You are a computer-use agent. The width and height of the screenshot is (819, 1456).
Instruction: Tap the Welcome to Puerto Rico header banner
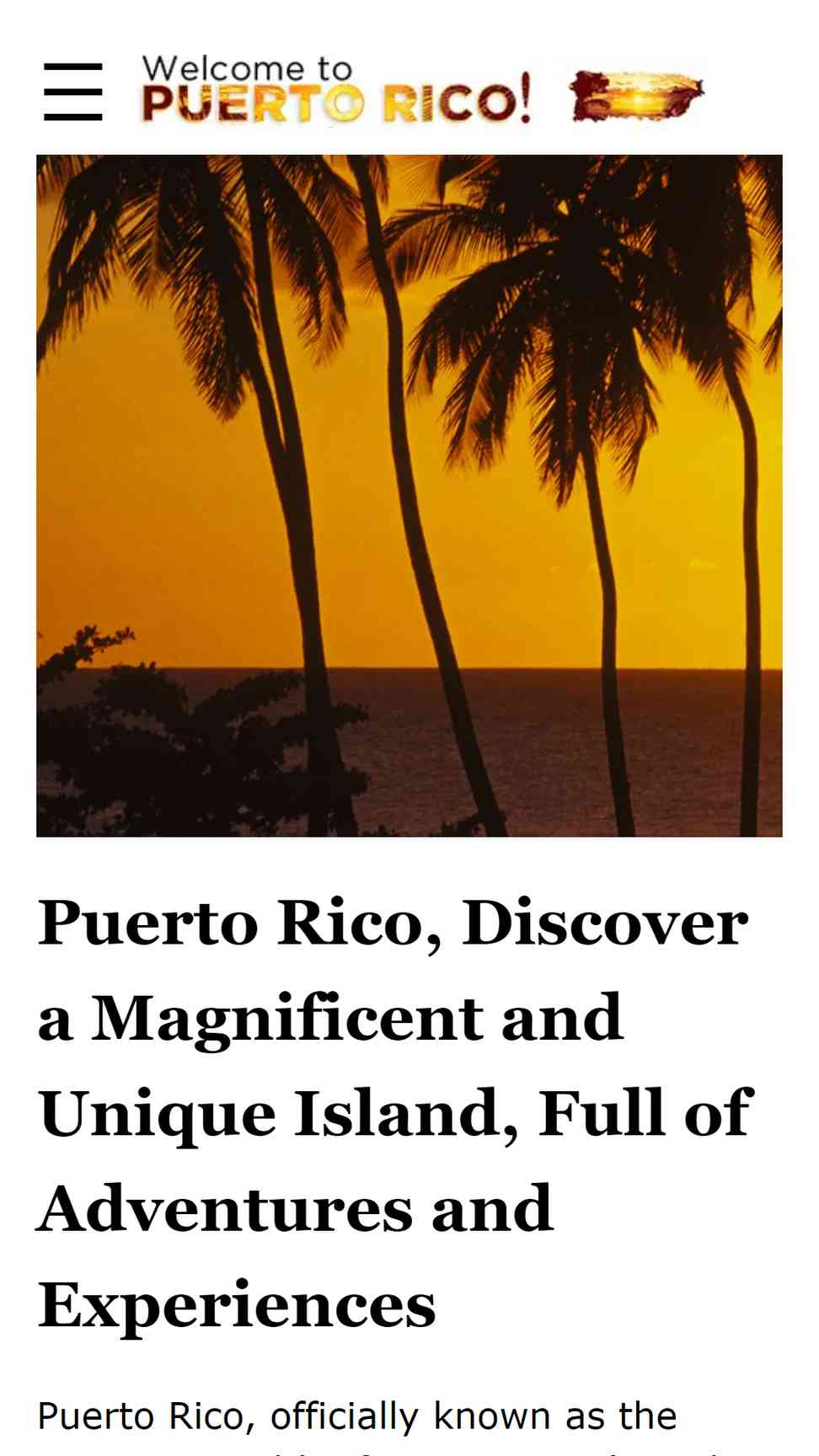(421, 91)
